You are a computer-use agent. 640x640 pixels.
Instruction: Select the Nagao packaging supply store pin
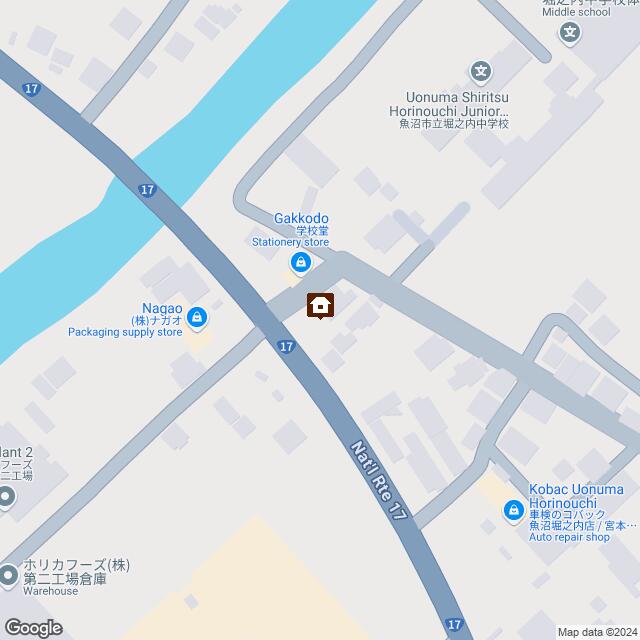(x=197, y=319)
